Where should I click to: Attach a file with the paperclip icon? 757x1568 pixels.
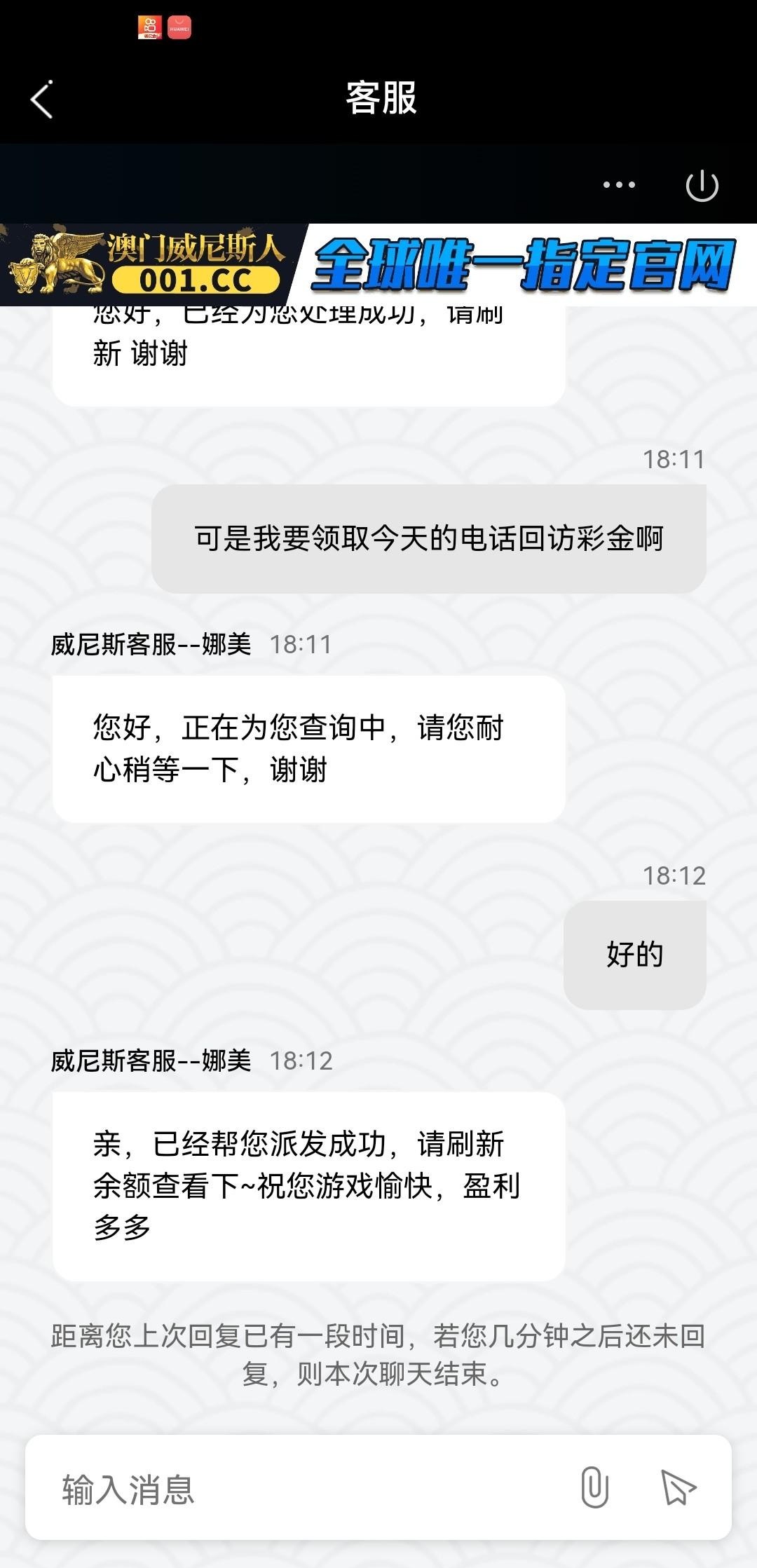click(x=594, y=1487)
